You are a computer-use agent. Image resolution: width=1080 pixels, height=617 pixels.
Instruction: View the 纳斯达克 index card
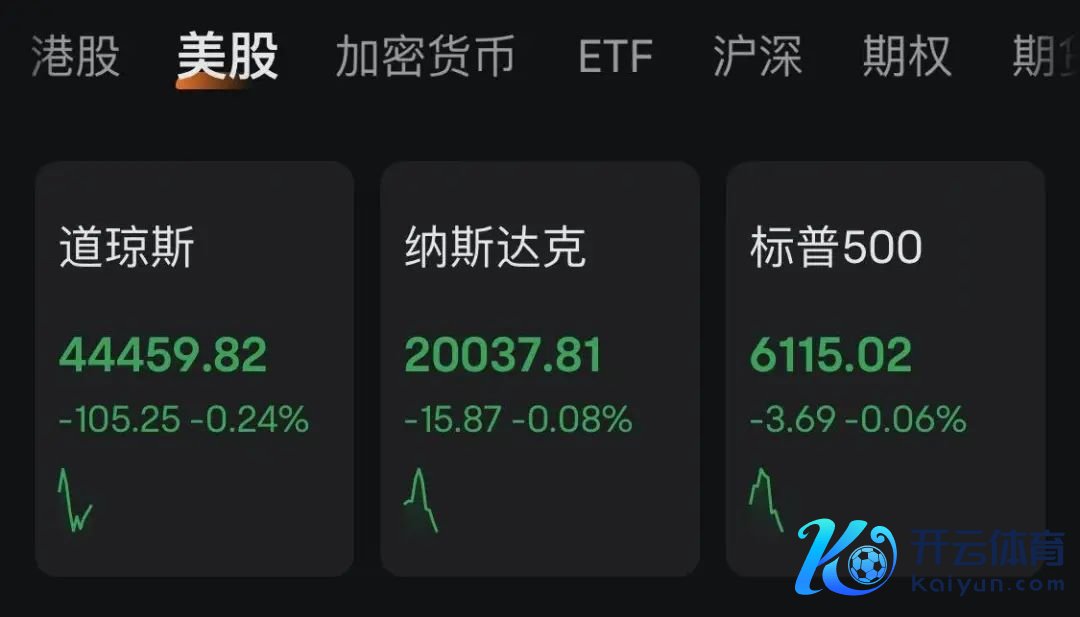(539, 368)
